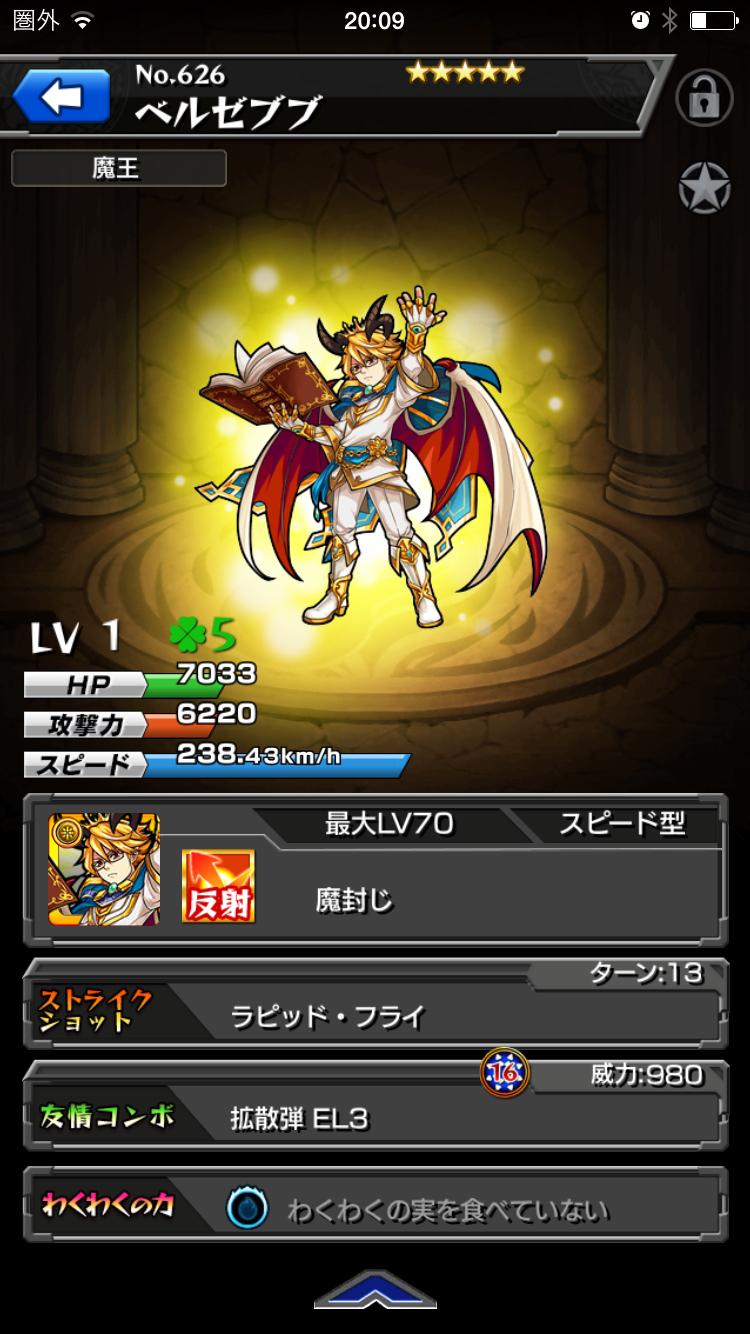Go back with the blue arrow button

61,97
